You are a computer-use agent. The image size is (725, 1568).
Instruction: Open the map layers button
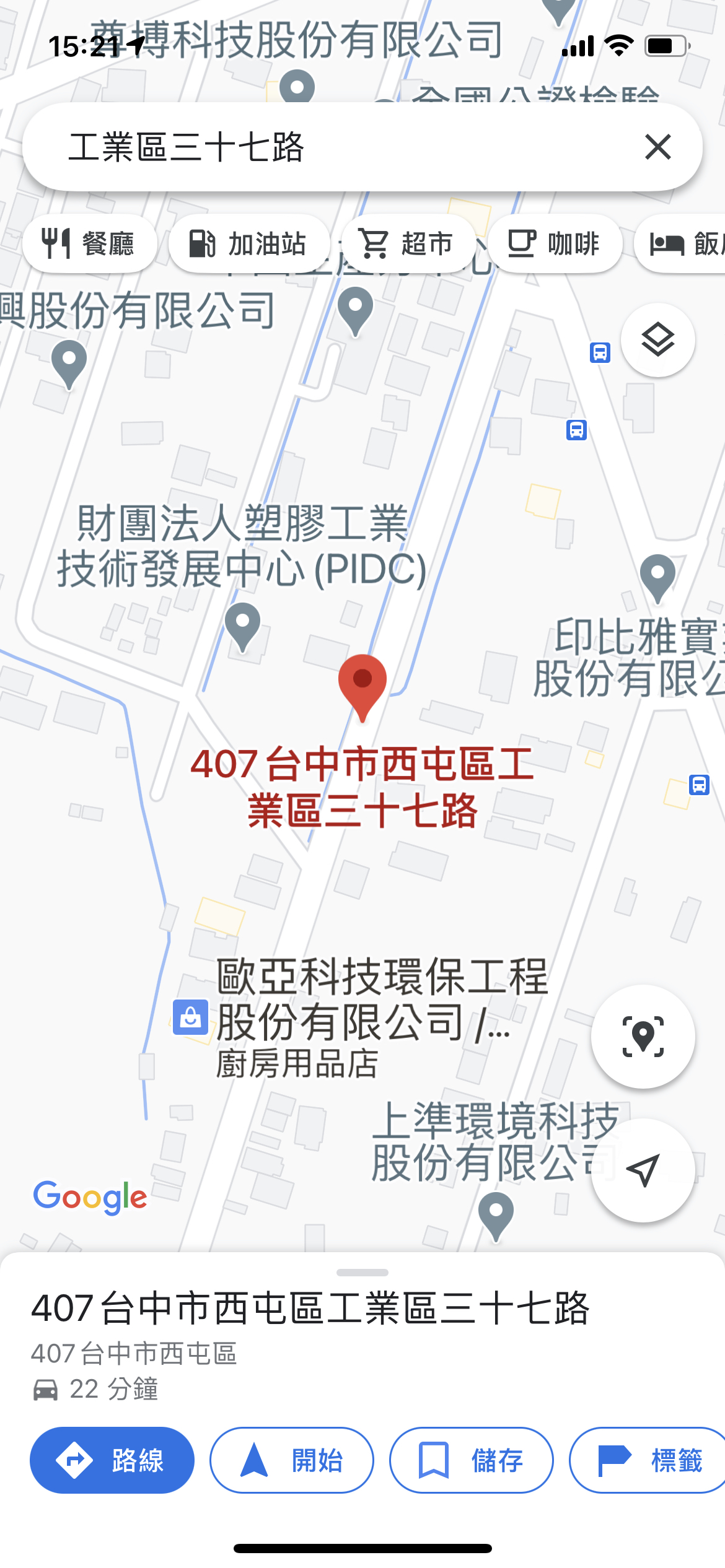[x=657, y=340]
